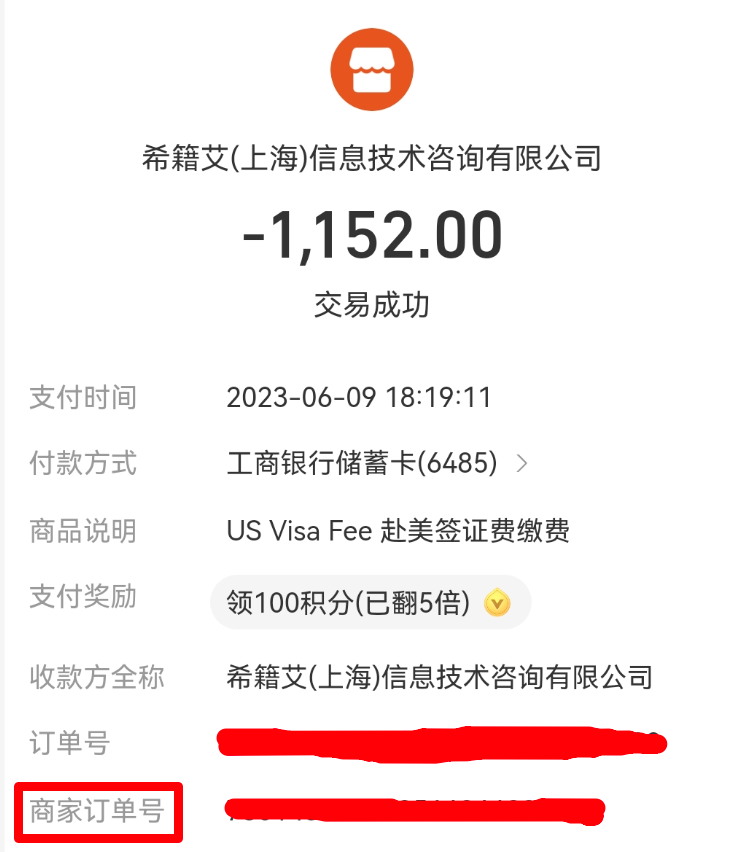
Task: Tap the redacted 订单号 value
Action: click(x=440, y=743)
